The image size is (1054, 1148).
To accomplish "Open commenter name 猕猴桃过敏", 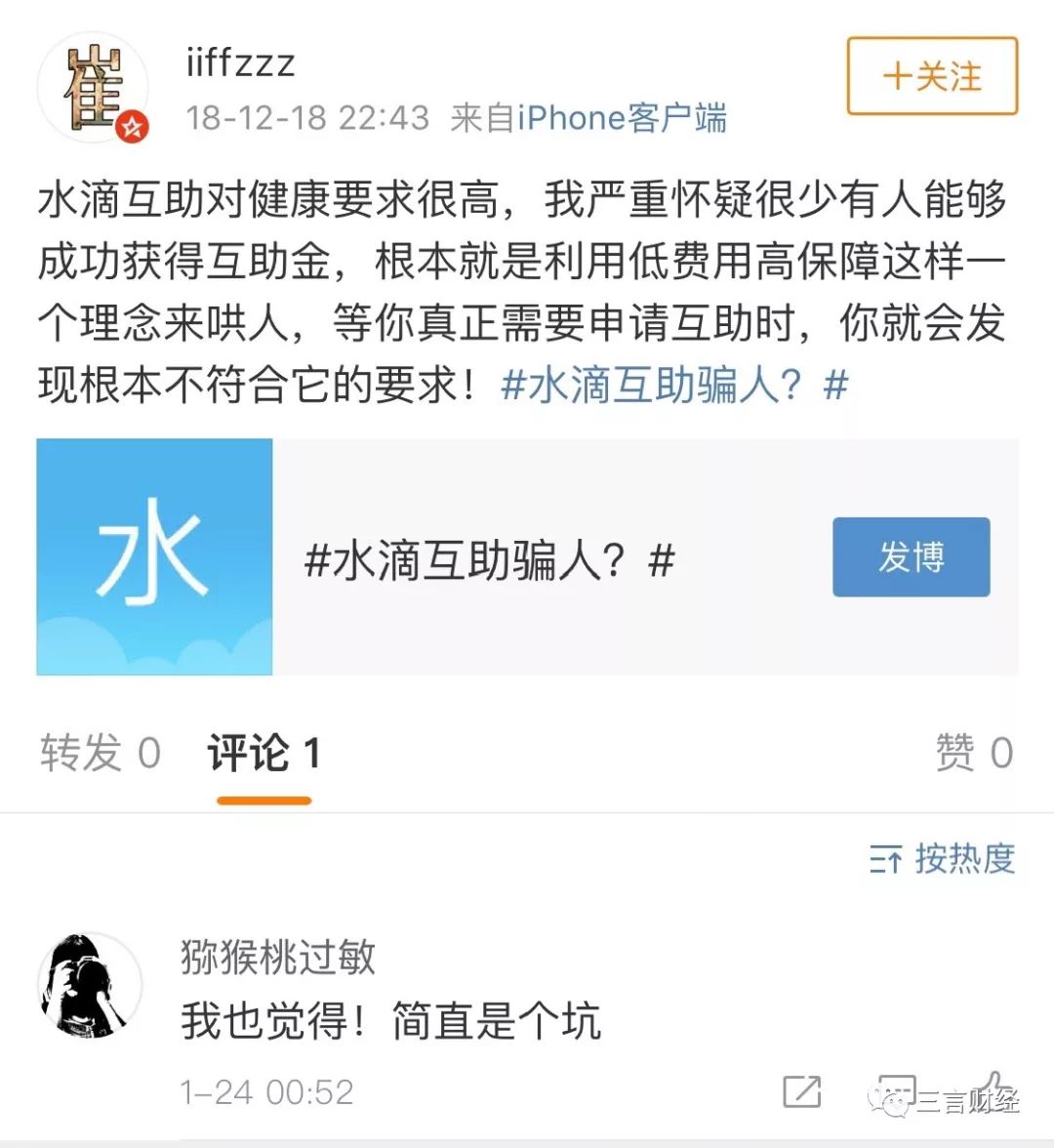I will (278, 957).
